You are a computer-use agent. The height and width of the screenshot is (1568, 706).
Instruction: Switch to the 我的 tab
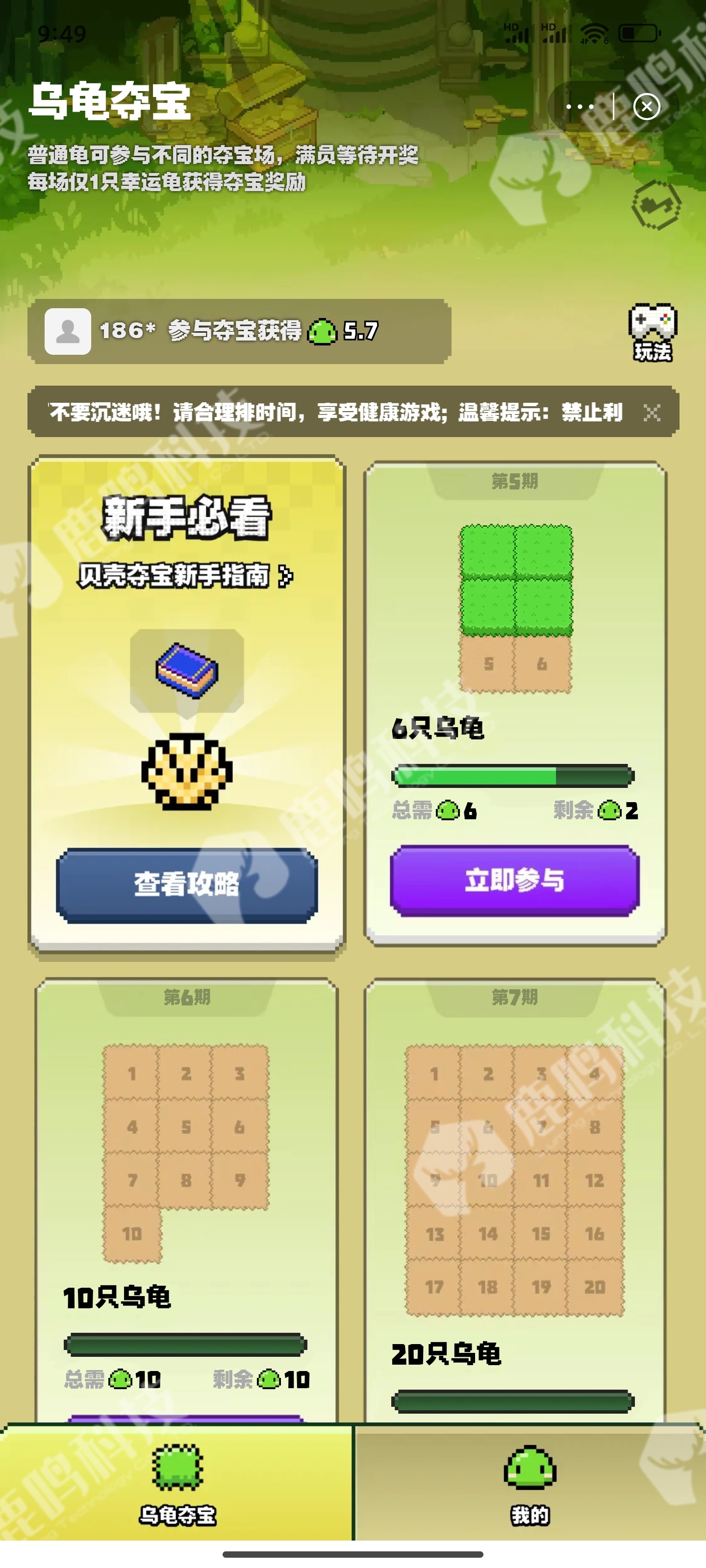coord(529,1483)
